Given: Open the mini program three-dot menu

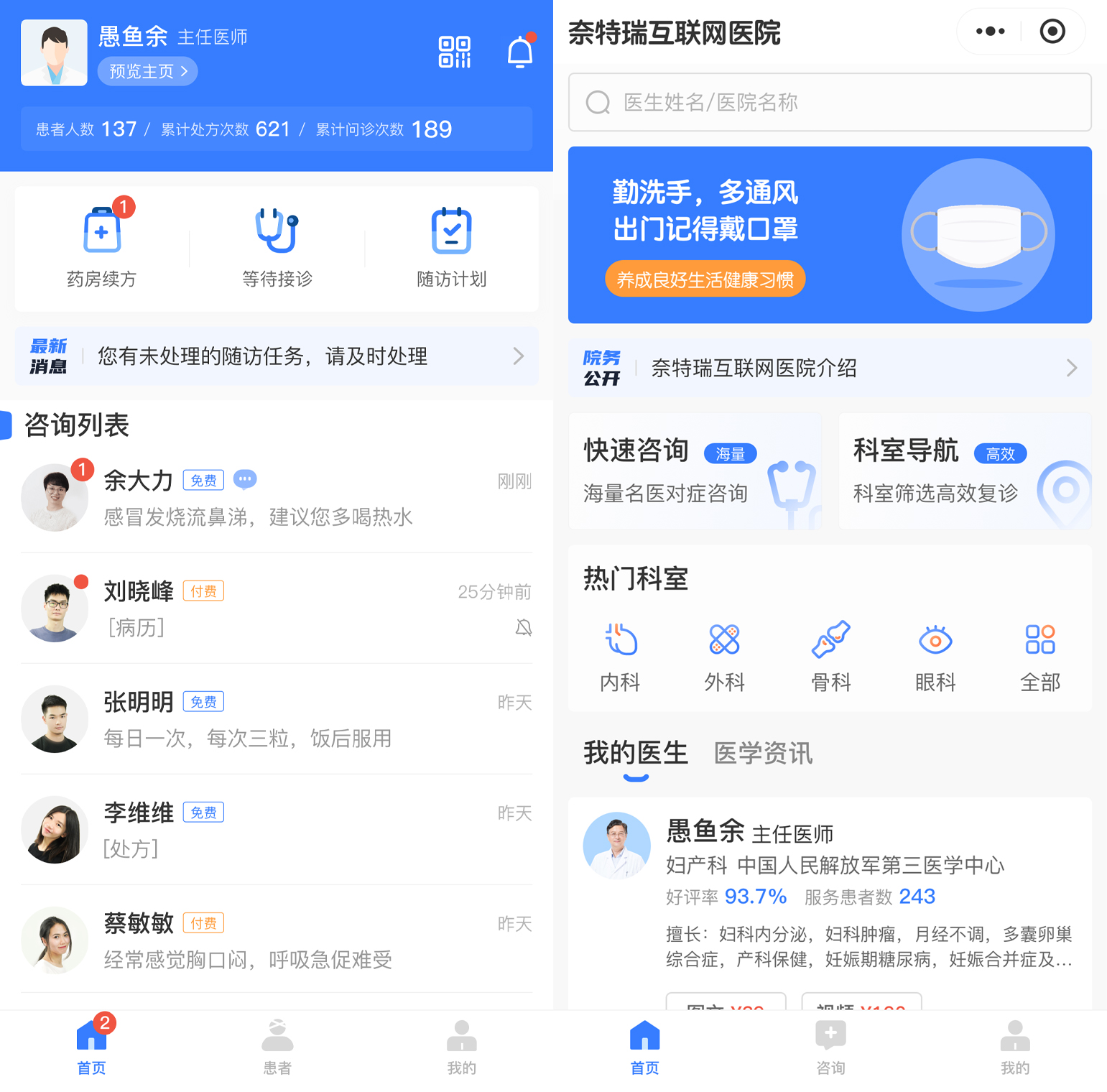Looking at the screenshot, I should pos(990,32).
